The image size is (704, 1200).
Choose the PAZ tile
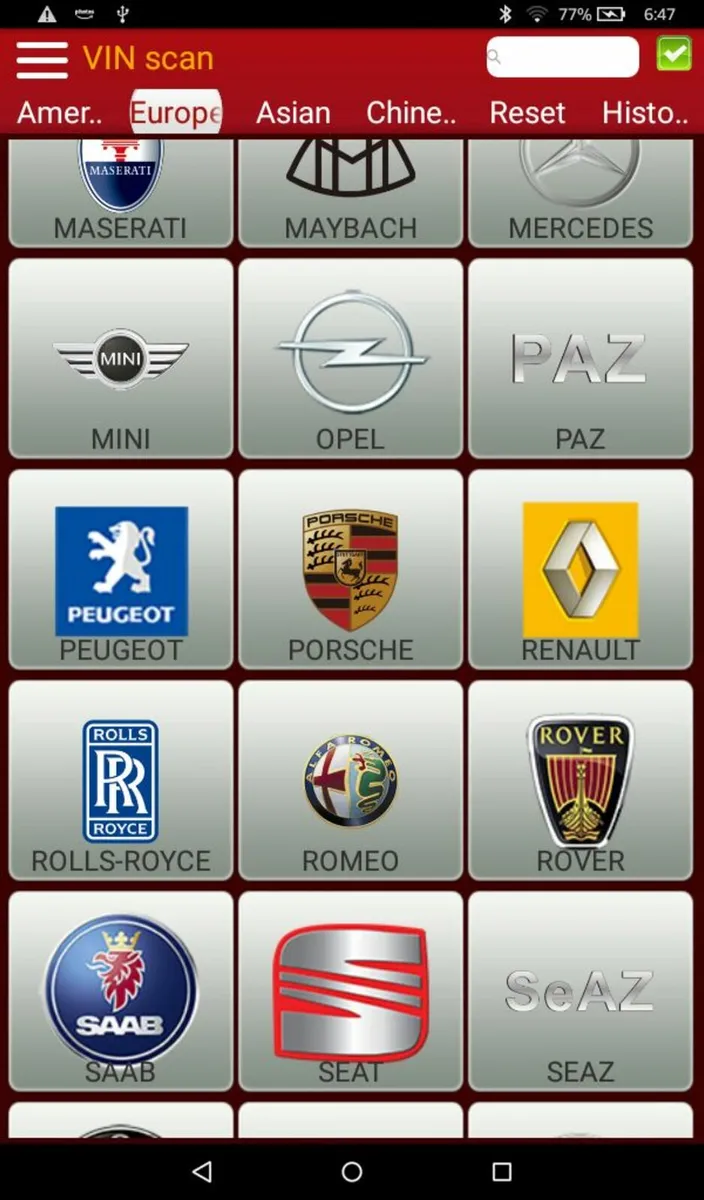580,359
